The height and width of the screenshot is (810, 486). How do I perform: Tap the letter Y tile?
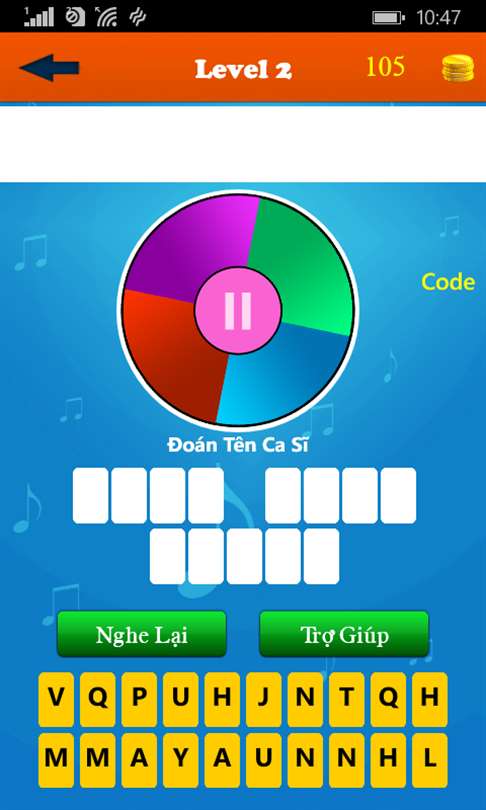point(181,760)
